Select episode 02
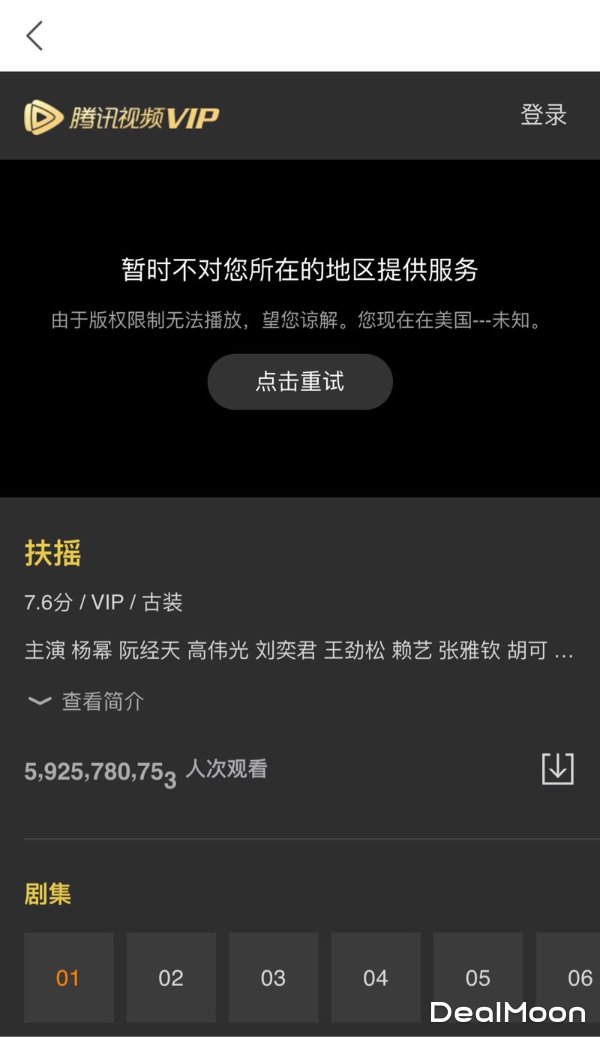600x1037 pixels. coord(171,977)
